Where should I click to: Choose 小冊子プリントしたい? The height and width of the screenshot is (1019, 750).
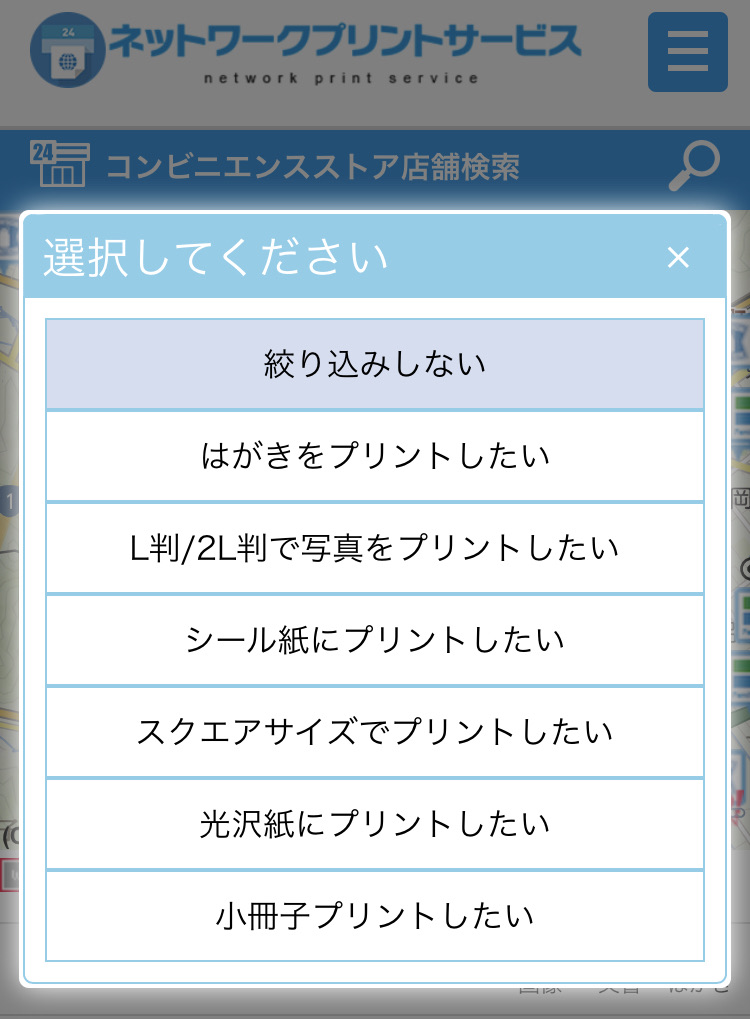(375, 915)
